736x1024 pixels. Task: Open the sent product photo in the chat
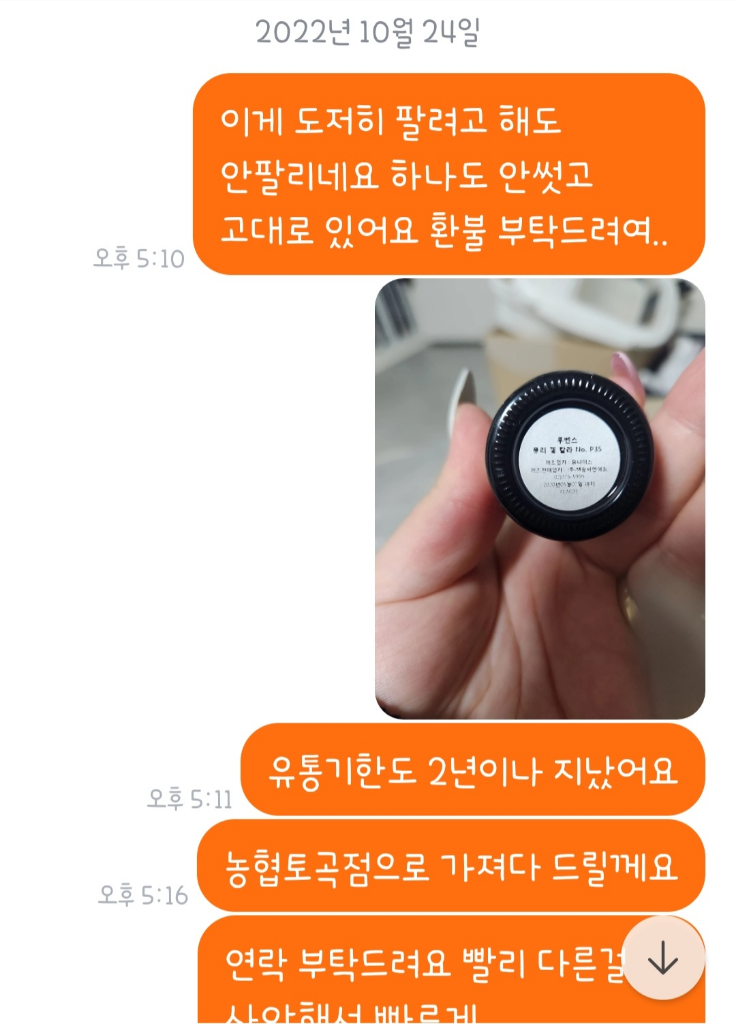[540, 498]
